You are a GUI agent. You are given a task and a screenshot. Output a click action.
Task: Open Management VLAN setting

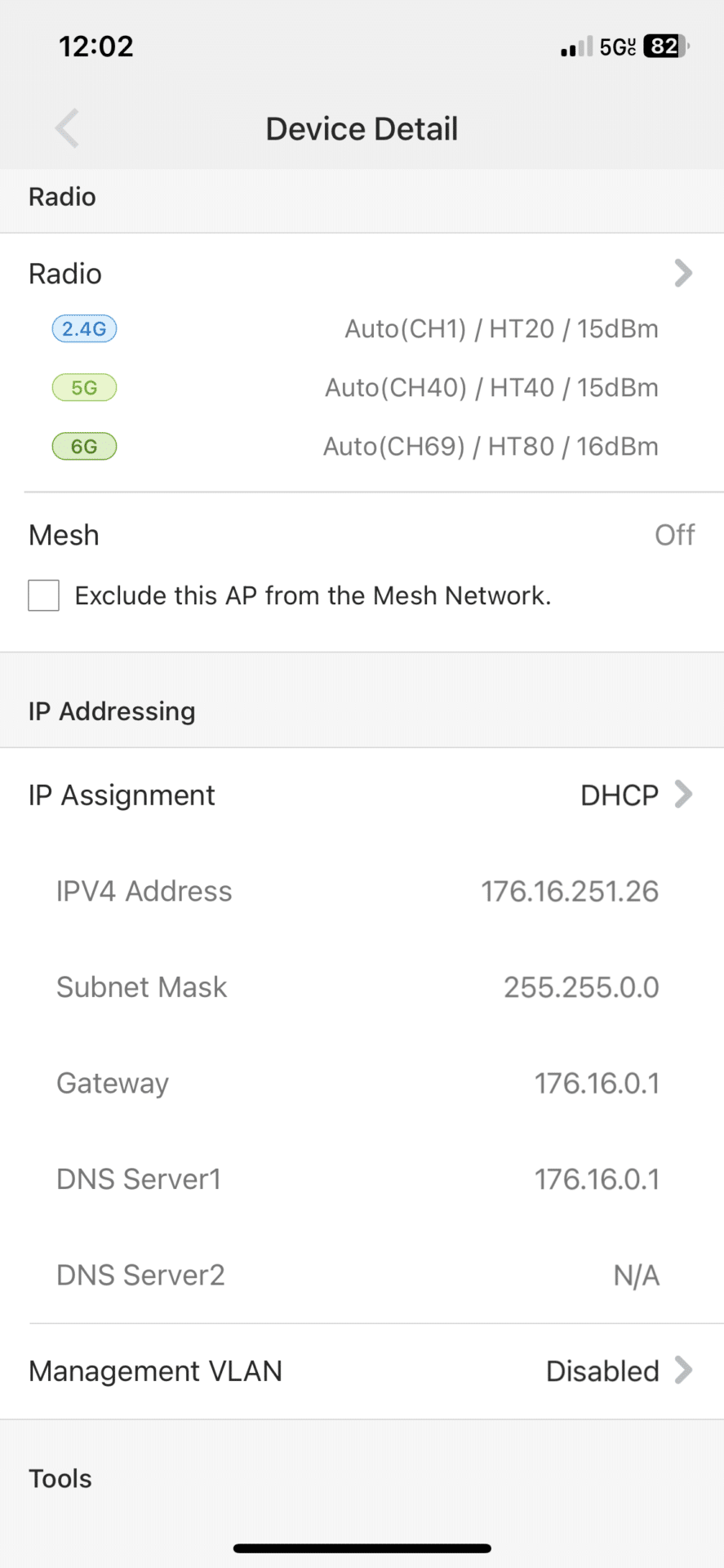pos(362,1371)
